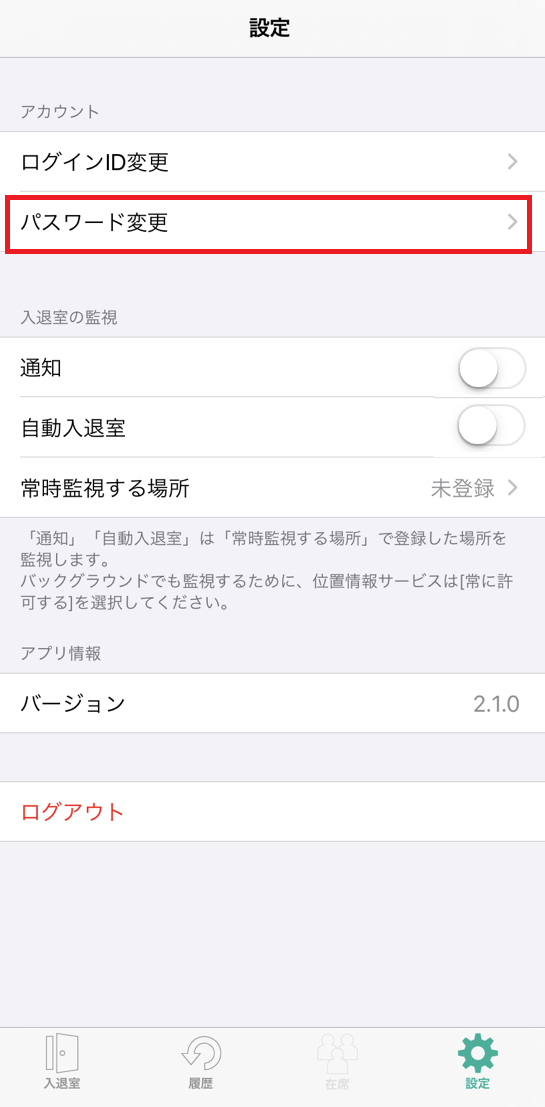Viewport: 545px width, 1107px height.
Task: Toggle the 通知 switch
Action: [x=491, y=368]
